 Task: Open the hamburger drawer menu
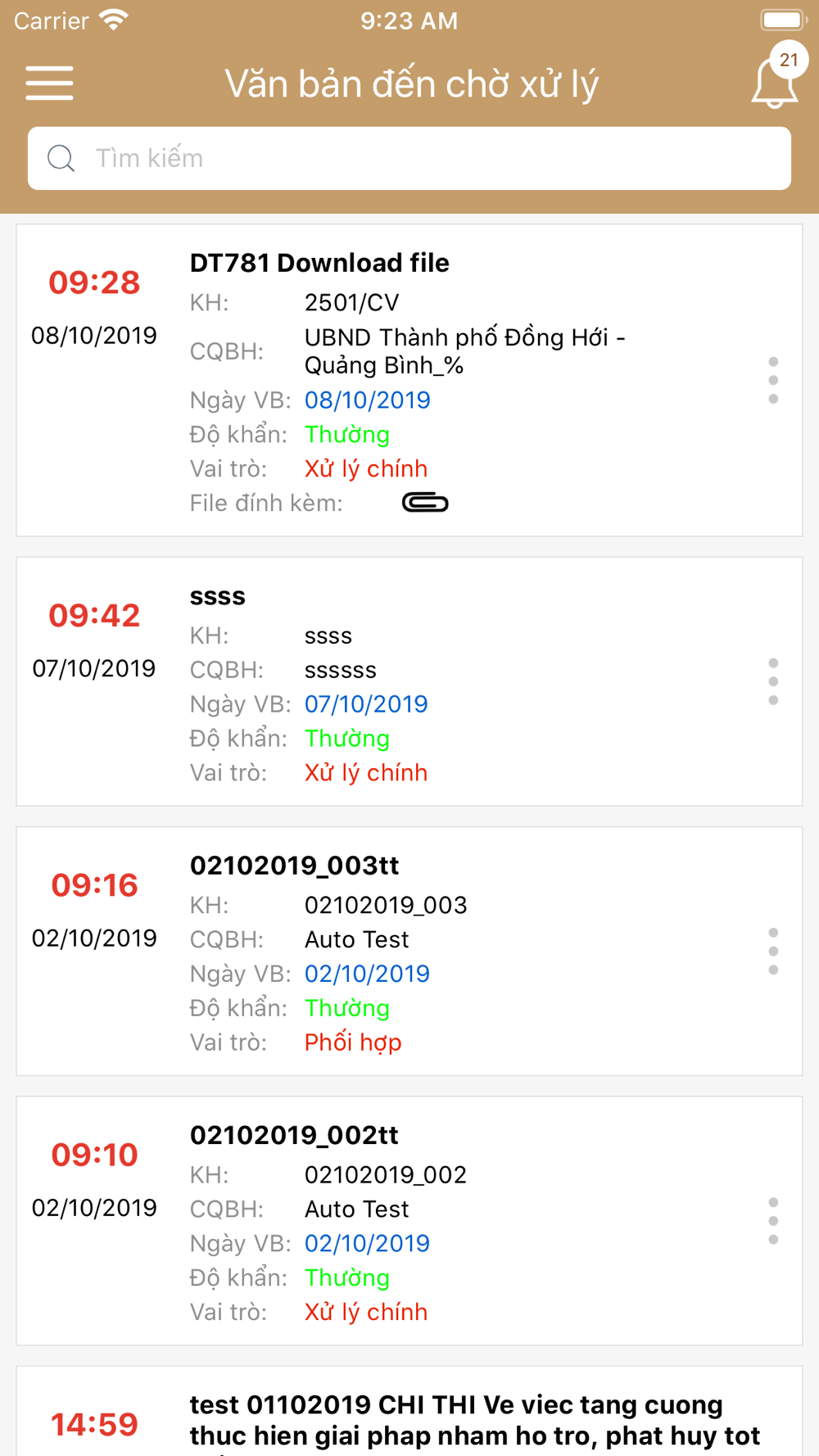click(x=49, y=84)
